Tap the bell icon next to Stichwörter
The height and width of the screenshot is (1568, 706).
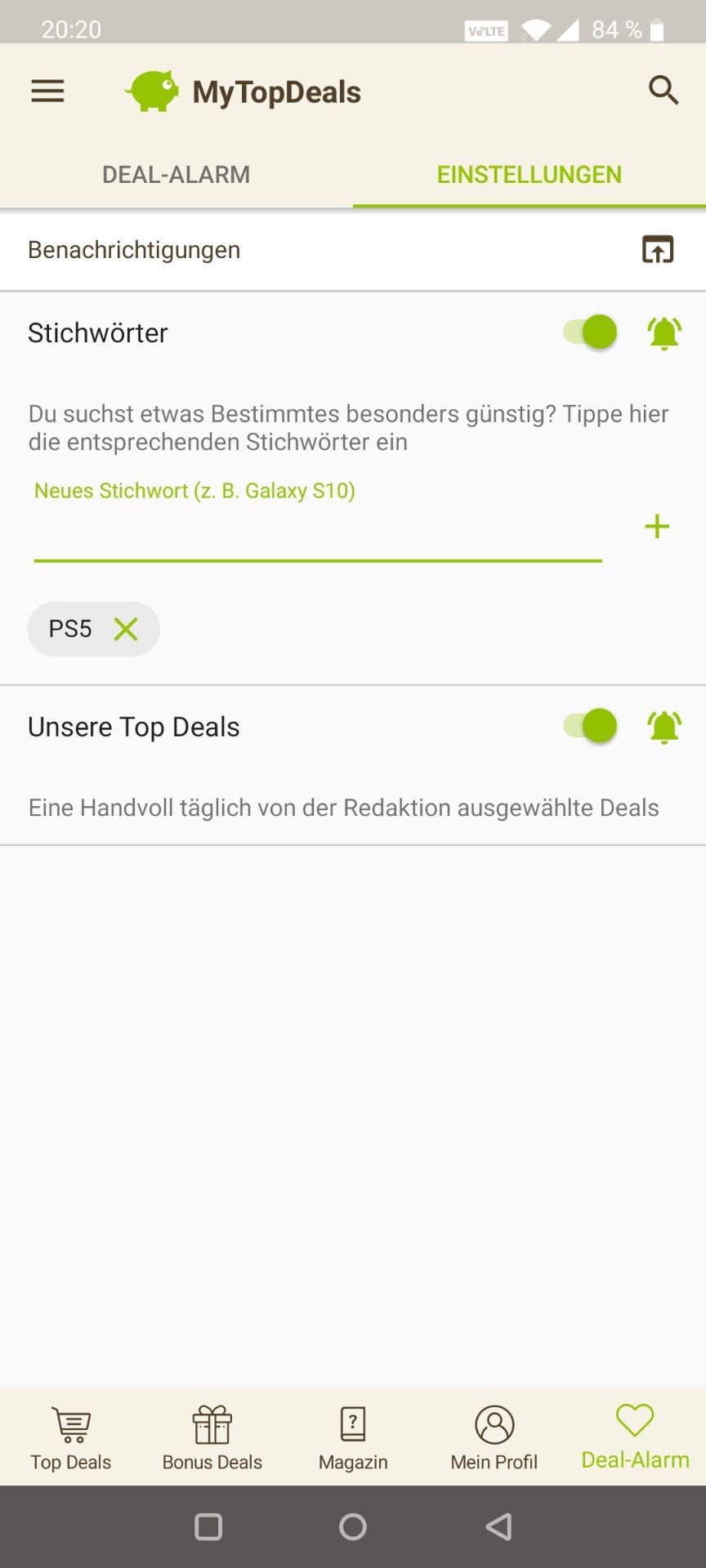pos(664,333)
